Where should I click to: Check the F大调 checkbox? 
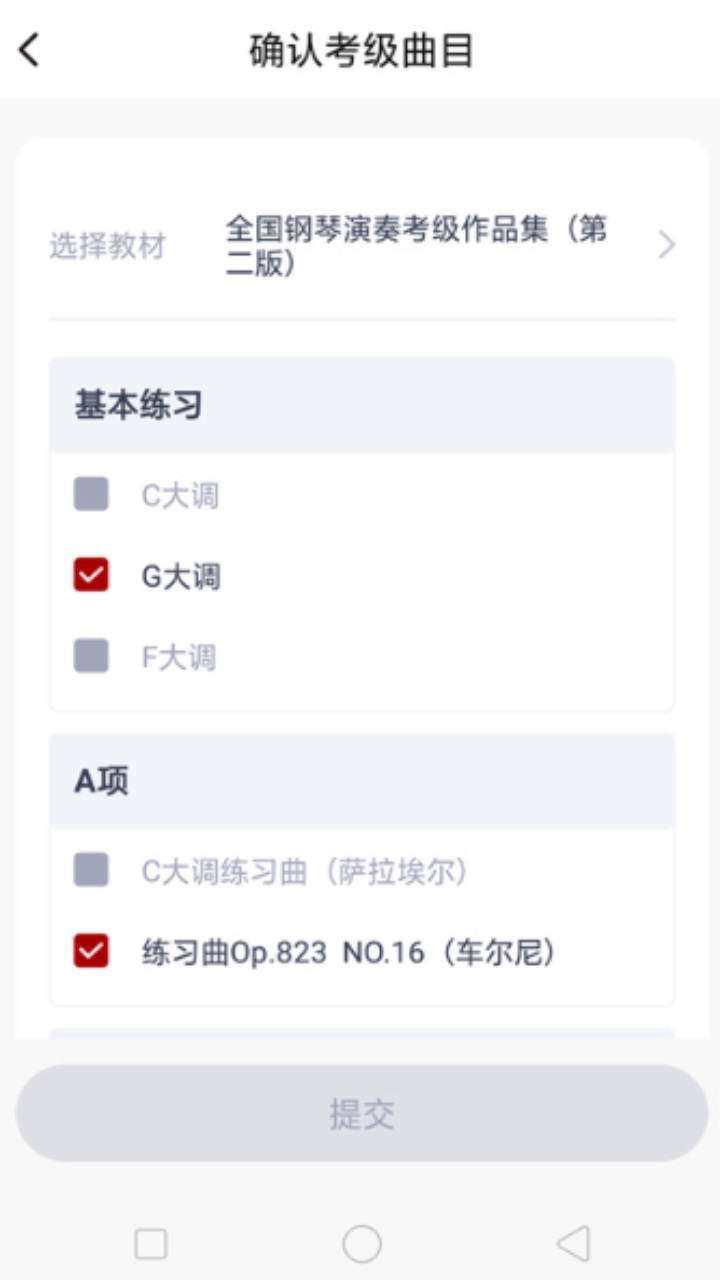pos(91,657)
